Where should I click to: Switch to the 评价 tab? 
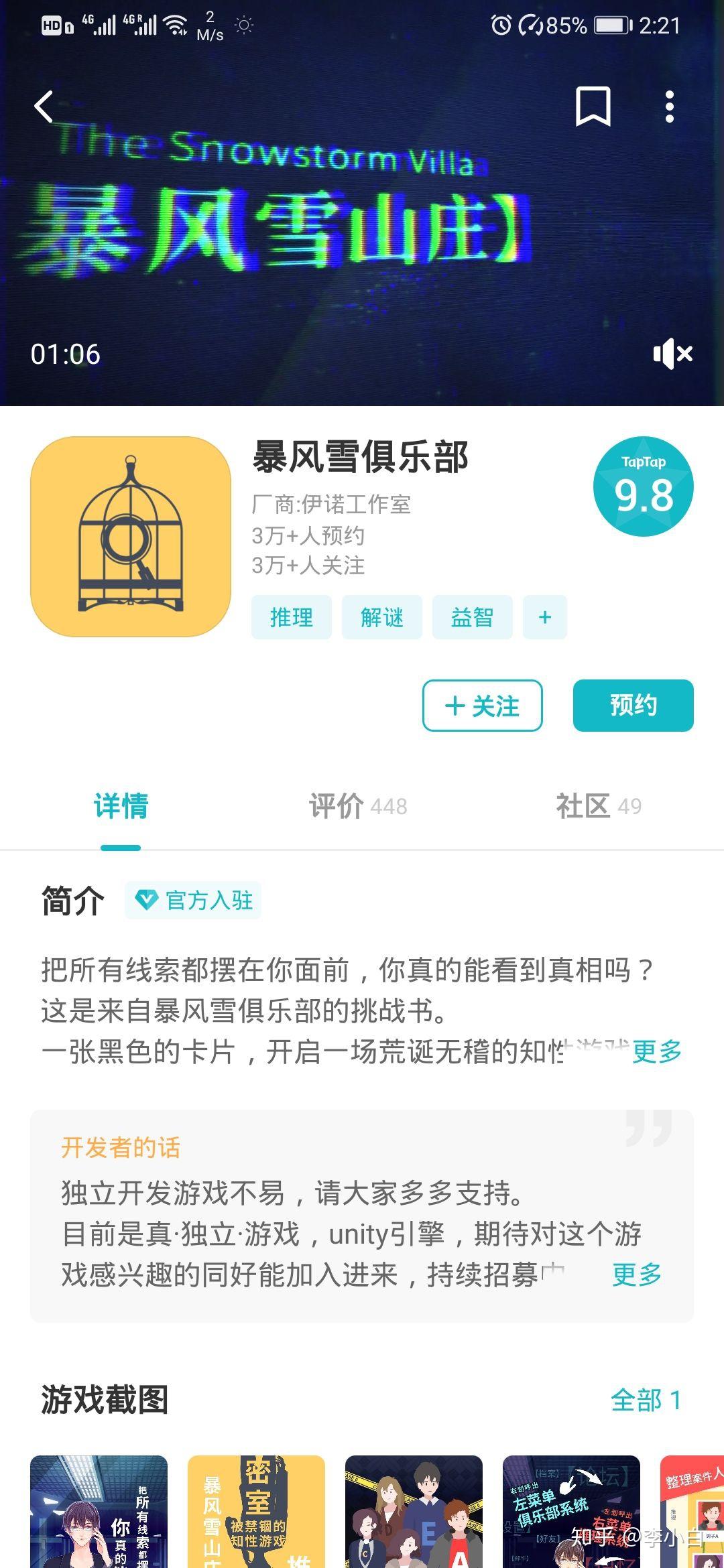coord(358,806)
